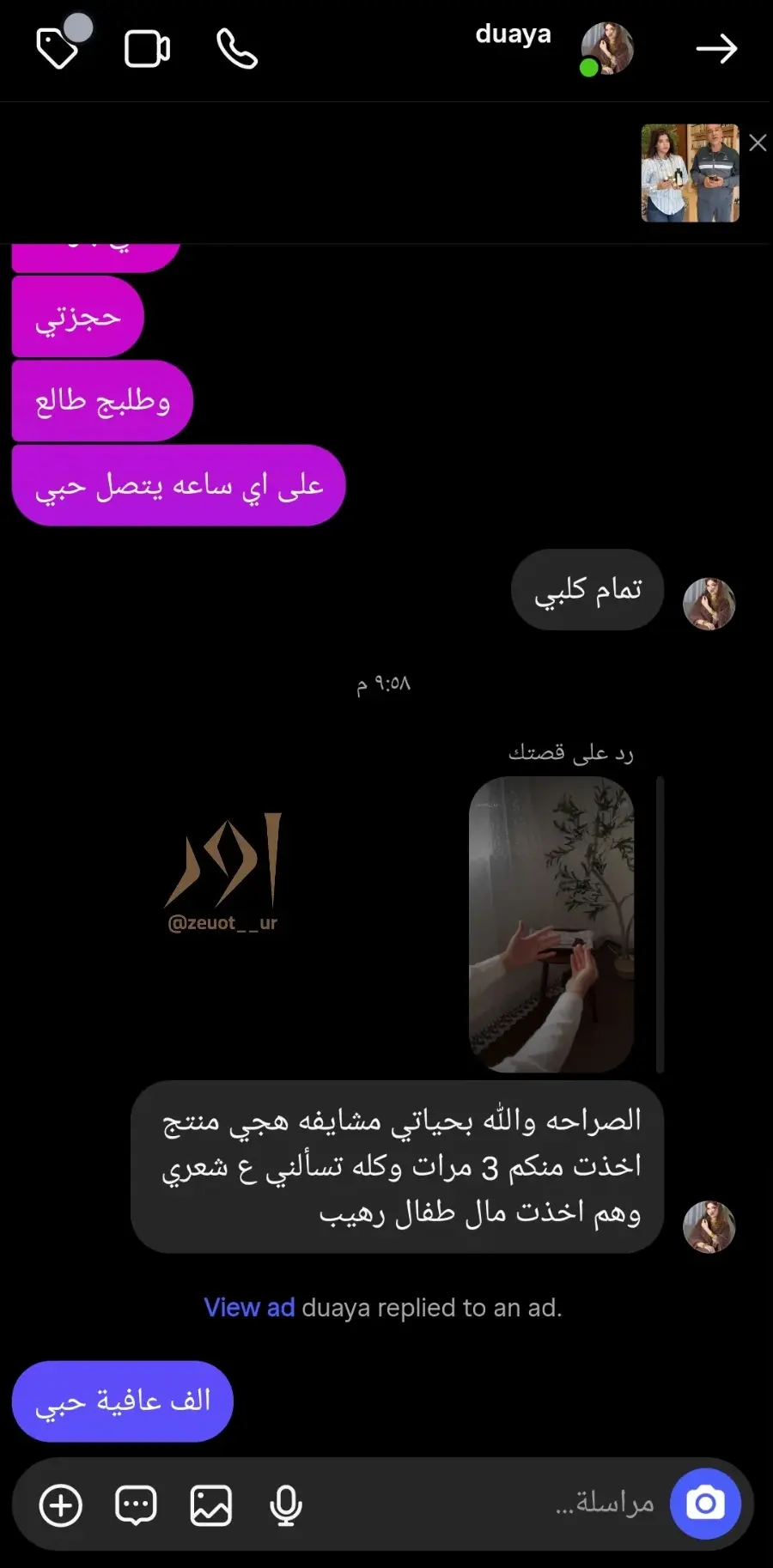Viewport: 773px width, 1568px height.
Task: Record a voice message with the microphone
Action: 286,1505
